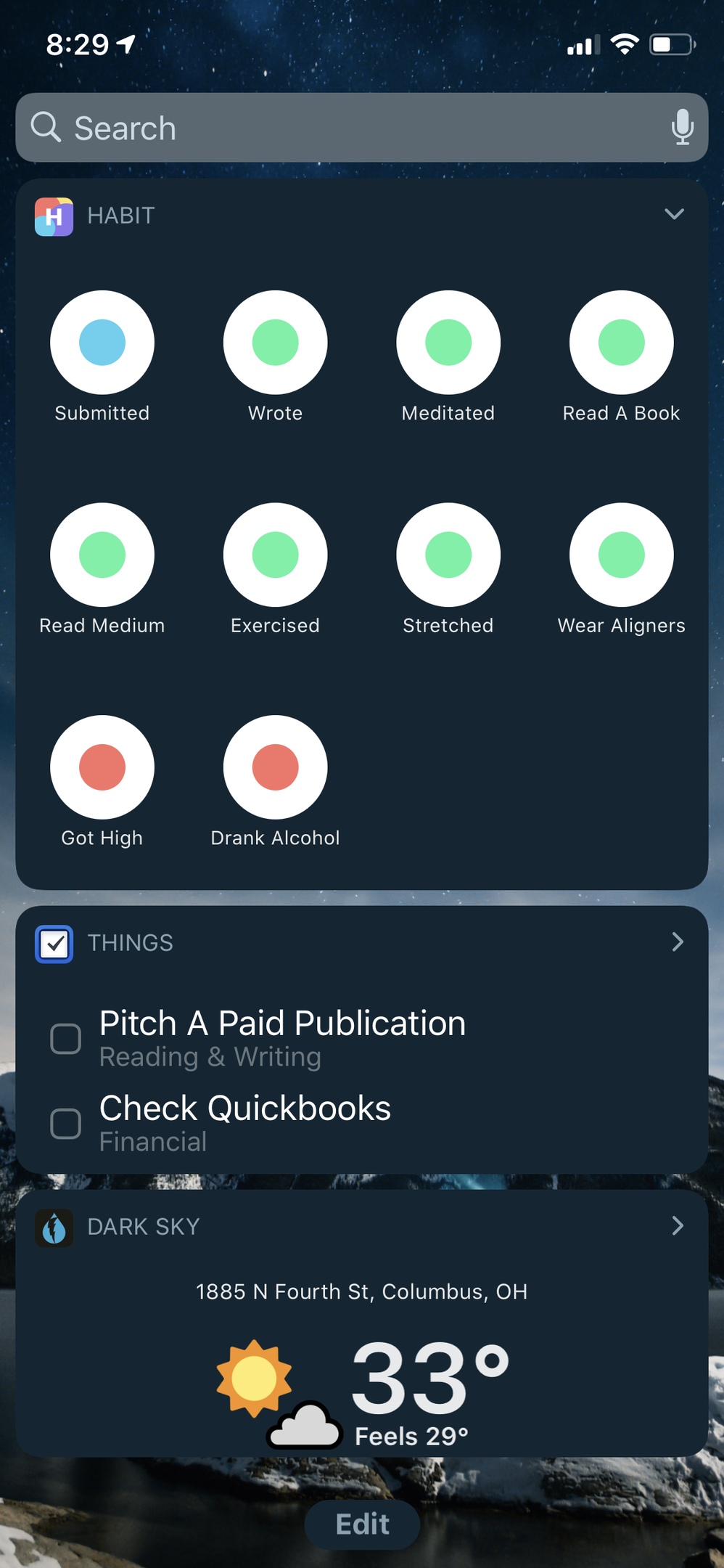Viewport: 724px width, 1568px height.
Task: Toggle the Drank Alcohol habit
Action: [x=275, y=767]
